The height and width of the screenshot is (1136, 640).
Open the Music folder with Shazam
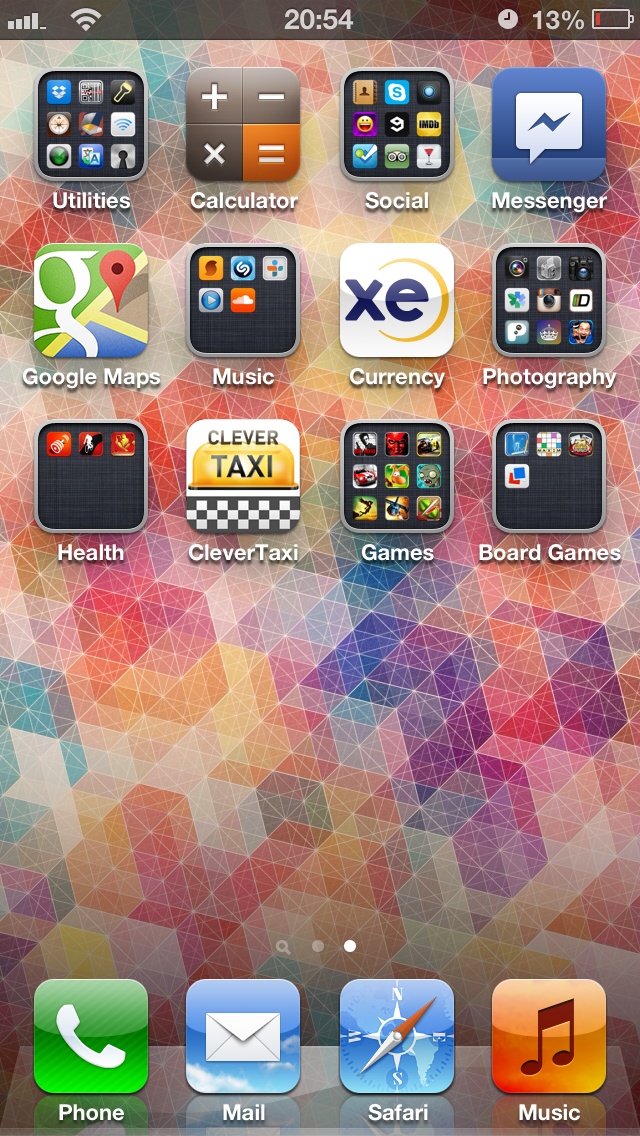coord(244,301)
